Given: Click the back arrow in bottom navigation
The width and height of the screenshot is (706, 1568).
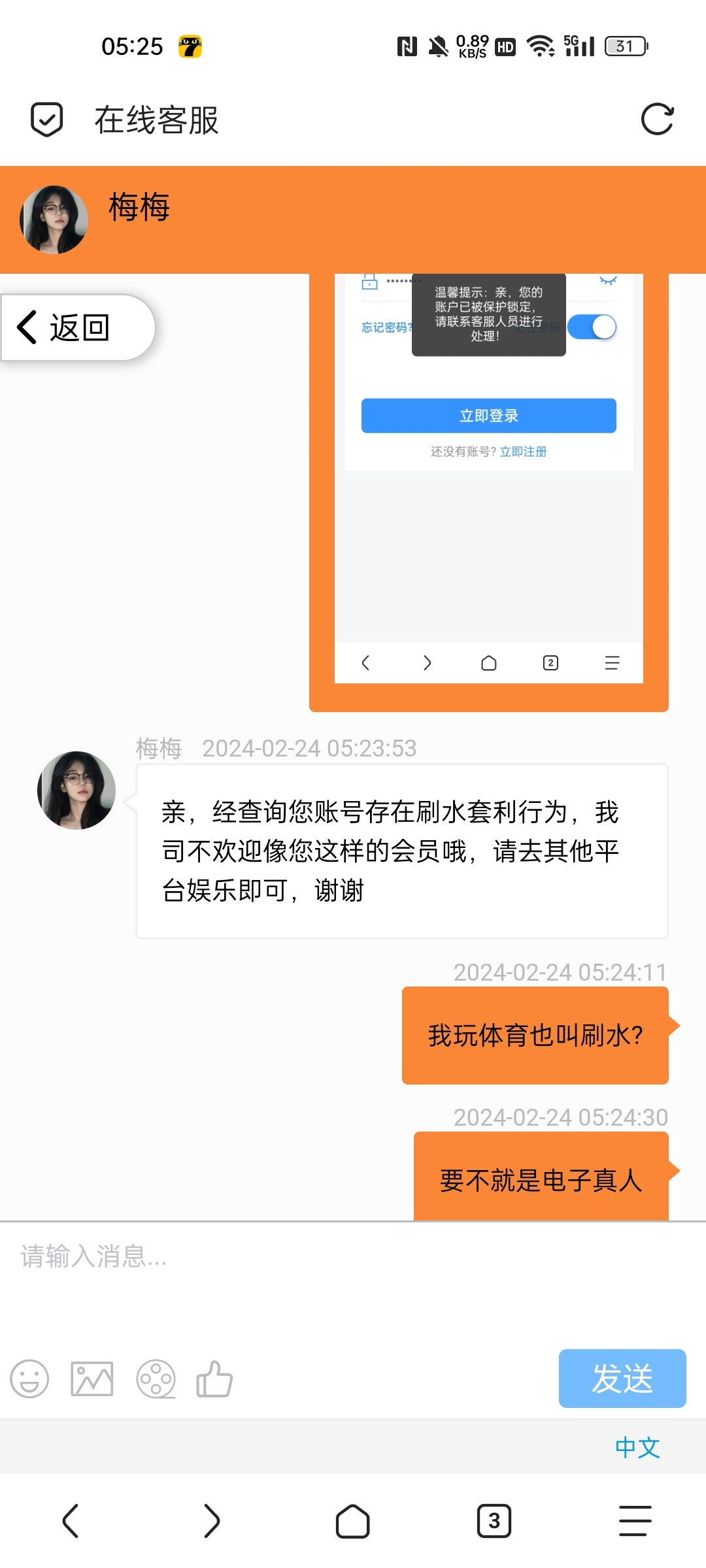Looking at the screenshot, I should pos(71,1521).
